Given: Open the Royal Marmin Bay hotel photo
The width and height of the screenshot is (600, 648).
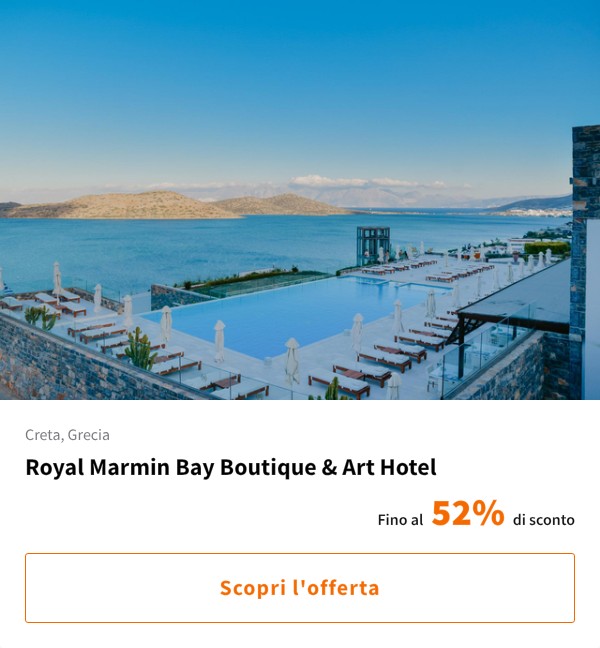Looking at the screenshot, I should 300,200.
